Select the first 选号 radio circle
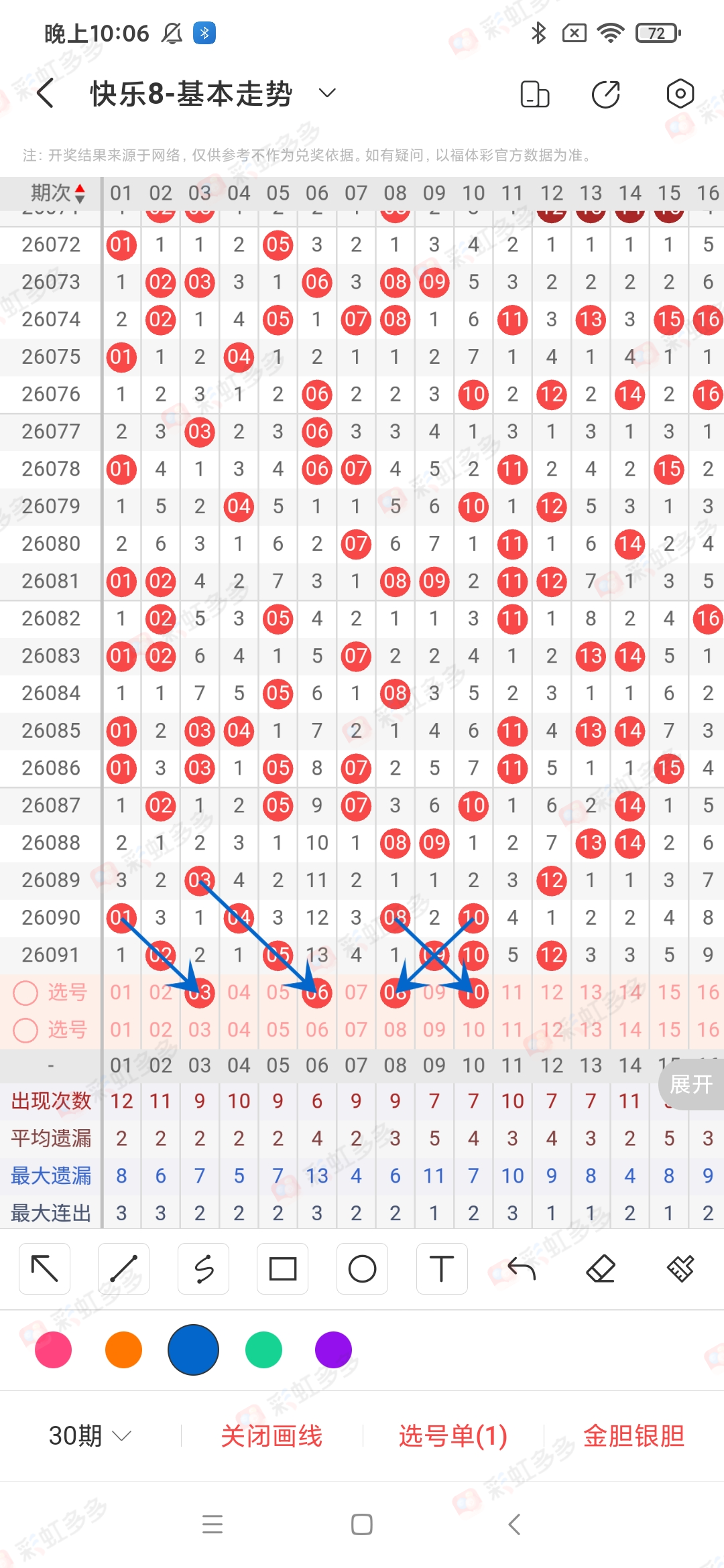 [26, 993]
